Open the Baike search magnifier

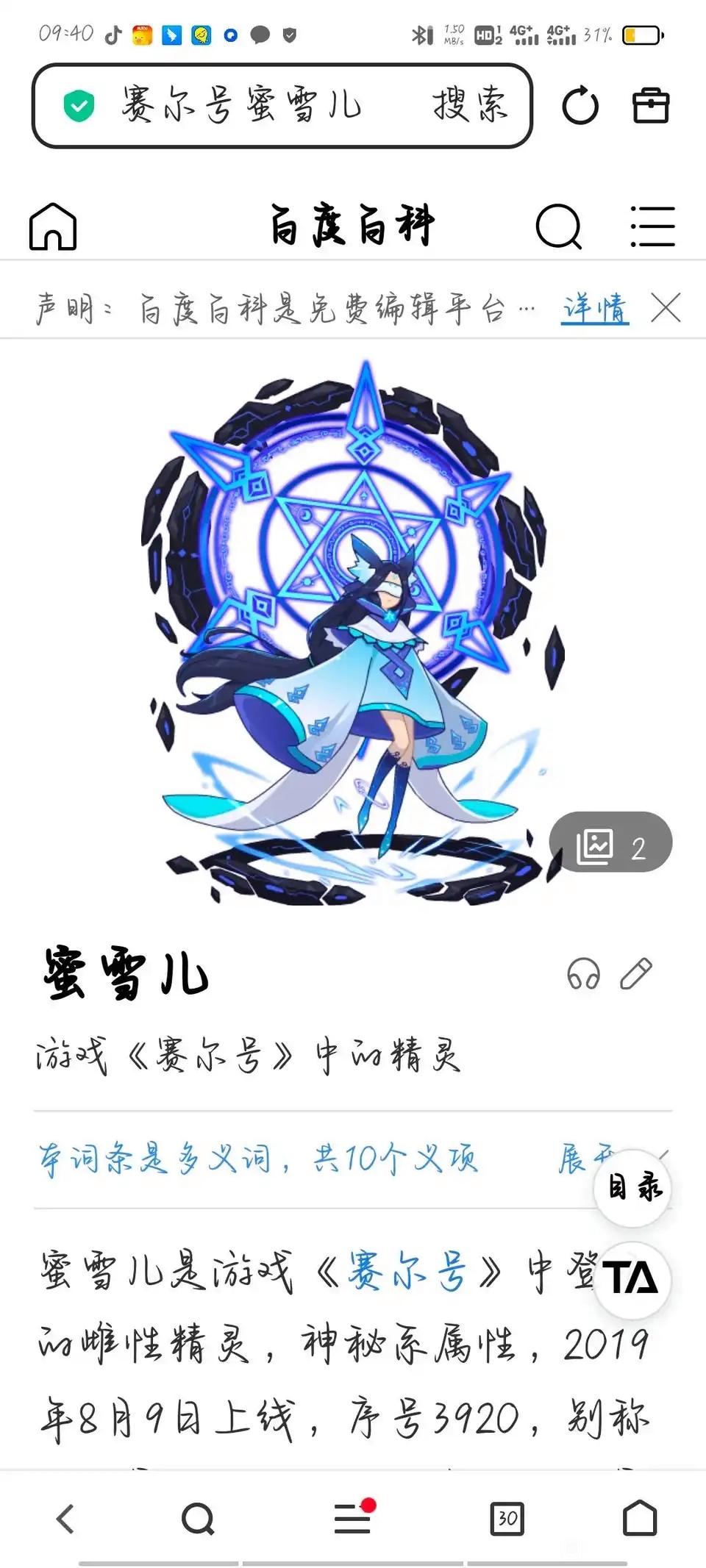[558, 226]
